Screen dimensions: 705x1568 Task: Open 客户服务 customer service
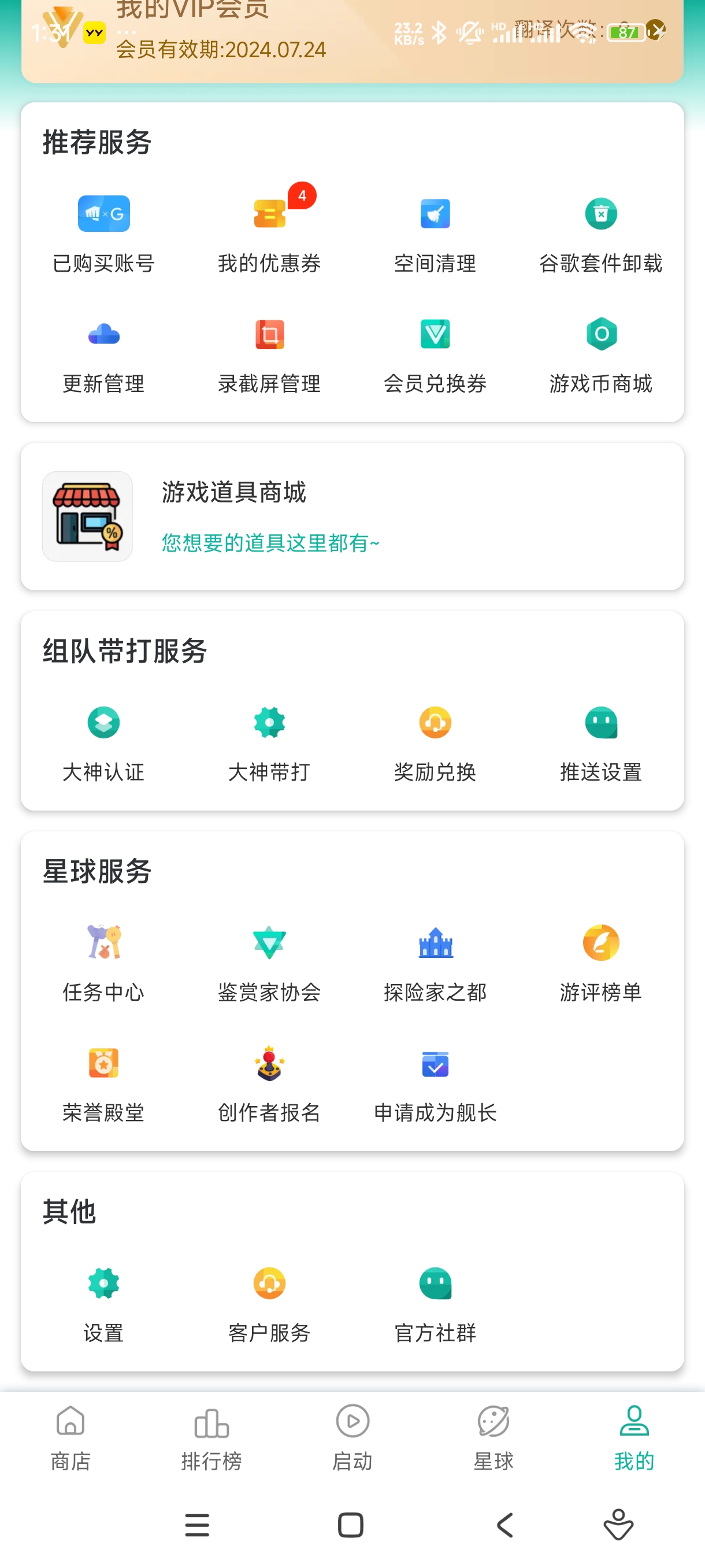pyautogui.click(x=269, y=1304)
